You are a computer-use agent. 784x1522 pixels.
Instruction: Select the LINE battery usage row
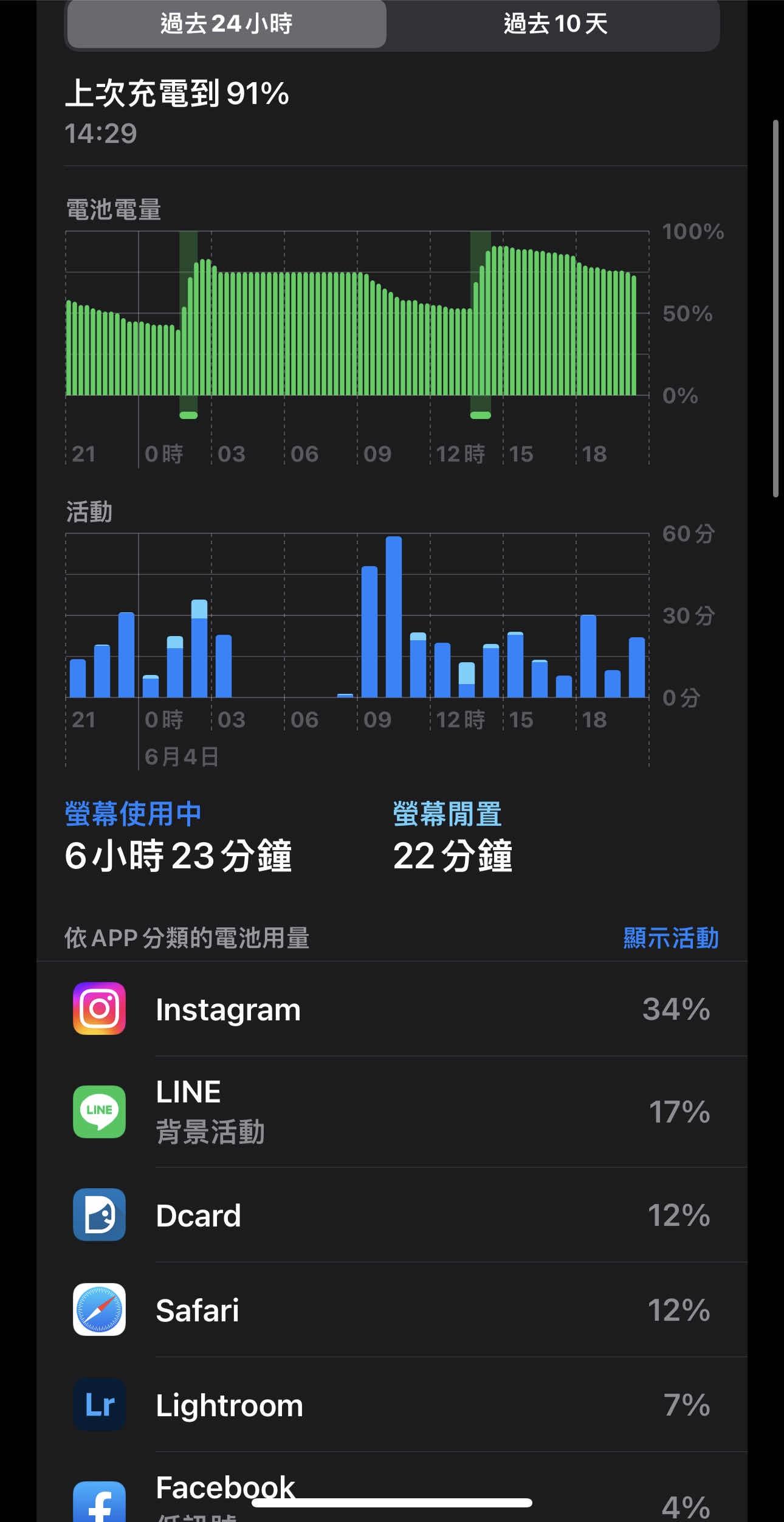click(x=392, y=1112)
